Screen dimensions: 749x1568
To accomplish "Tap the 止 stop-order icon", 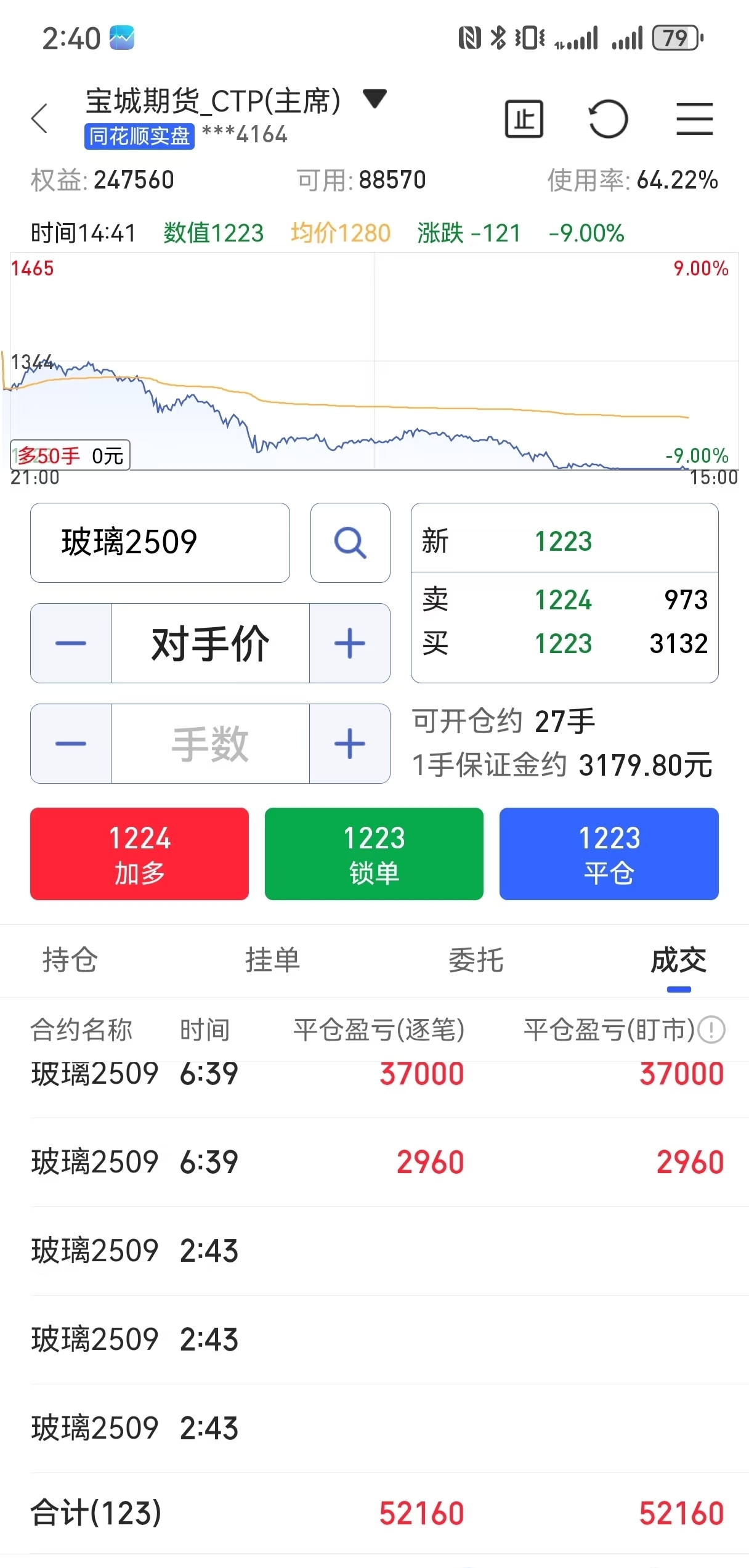I will click(524, 118).
